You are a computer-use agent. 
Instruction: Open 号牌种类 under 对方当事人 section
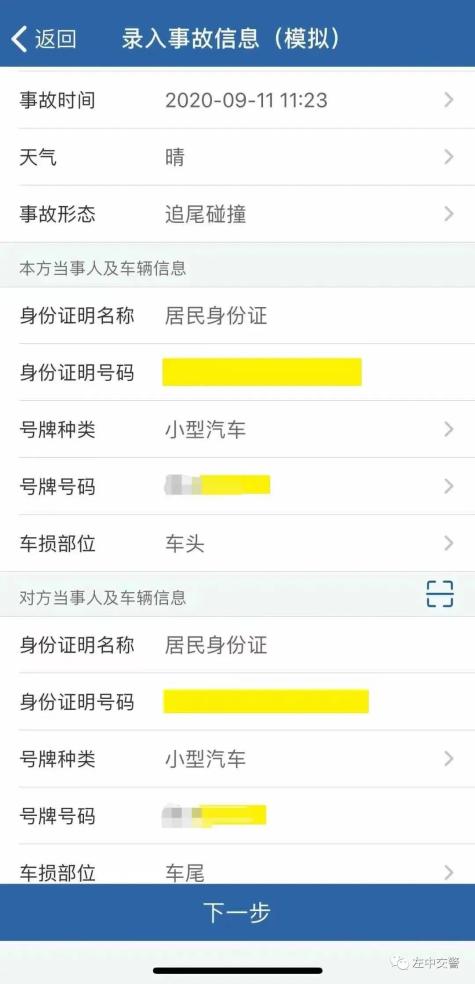(x=237, y=759)
